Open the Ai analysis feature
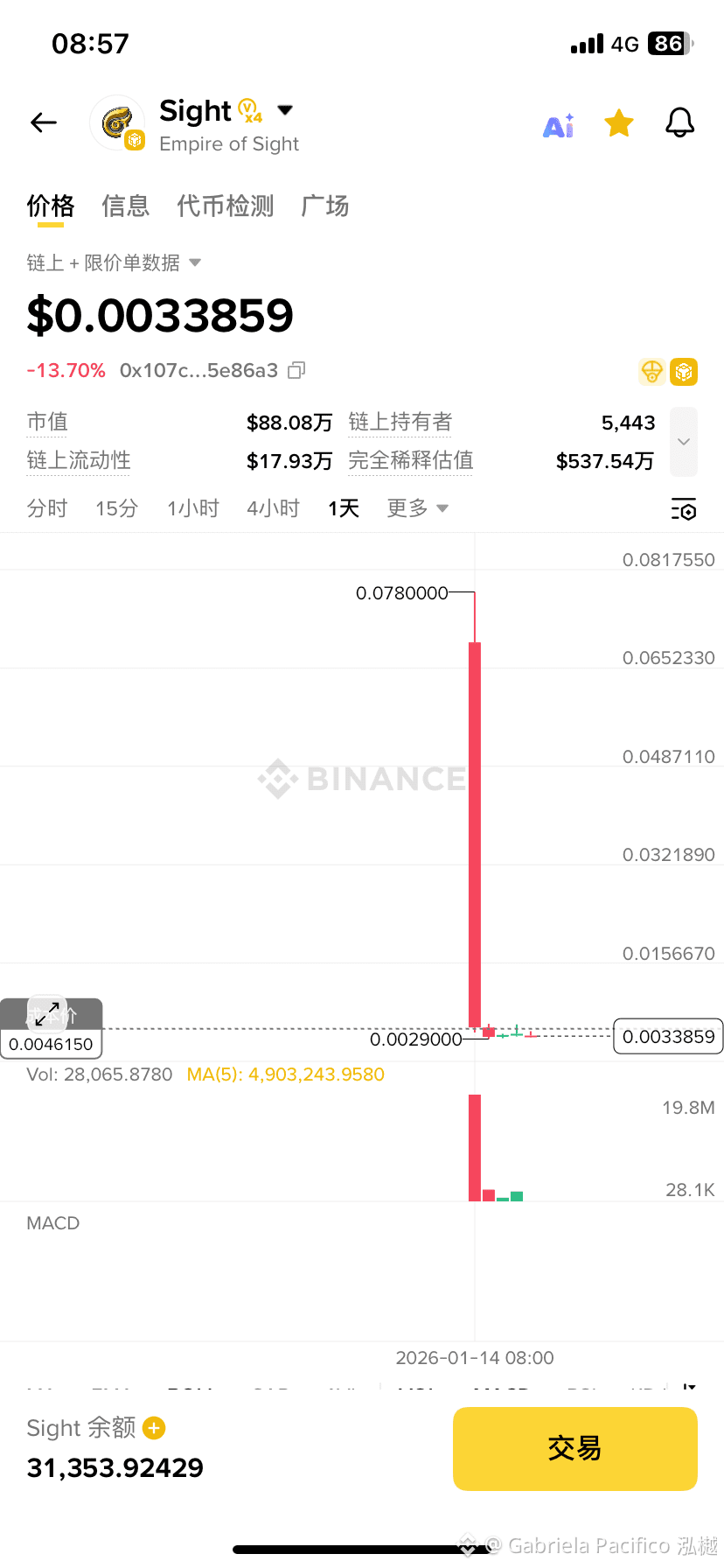The width and height of the screenshot is (724, 1568). 558,125
